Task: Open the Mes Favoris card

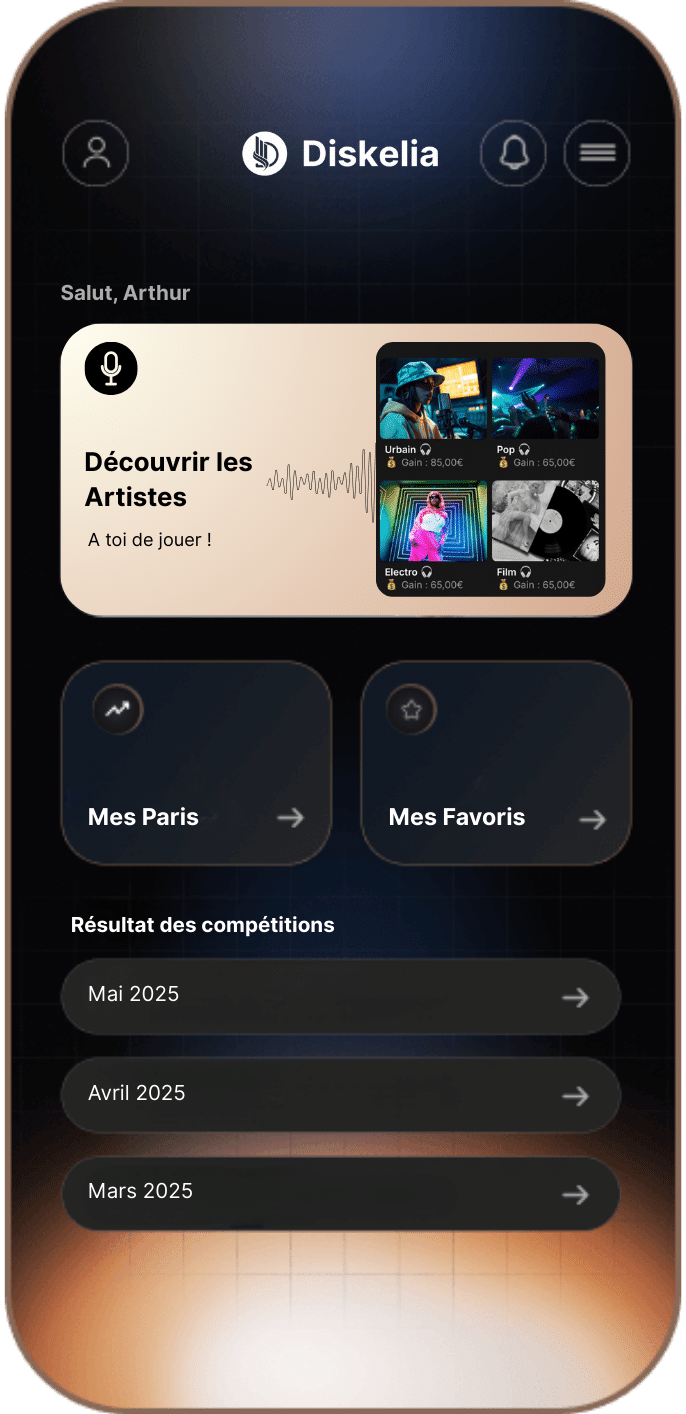Action: click(496, 762)
